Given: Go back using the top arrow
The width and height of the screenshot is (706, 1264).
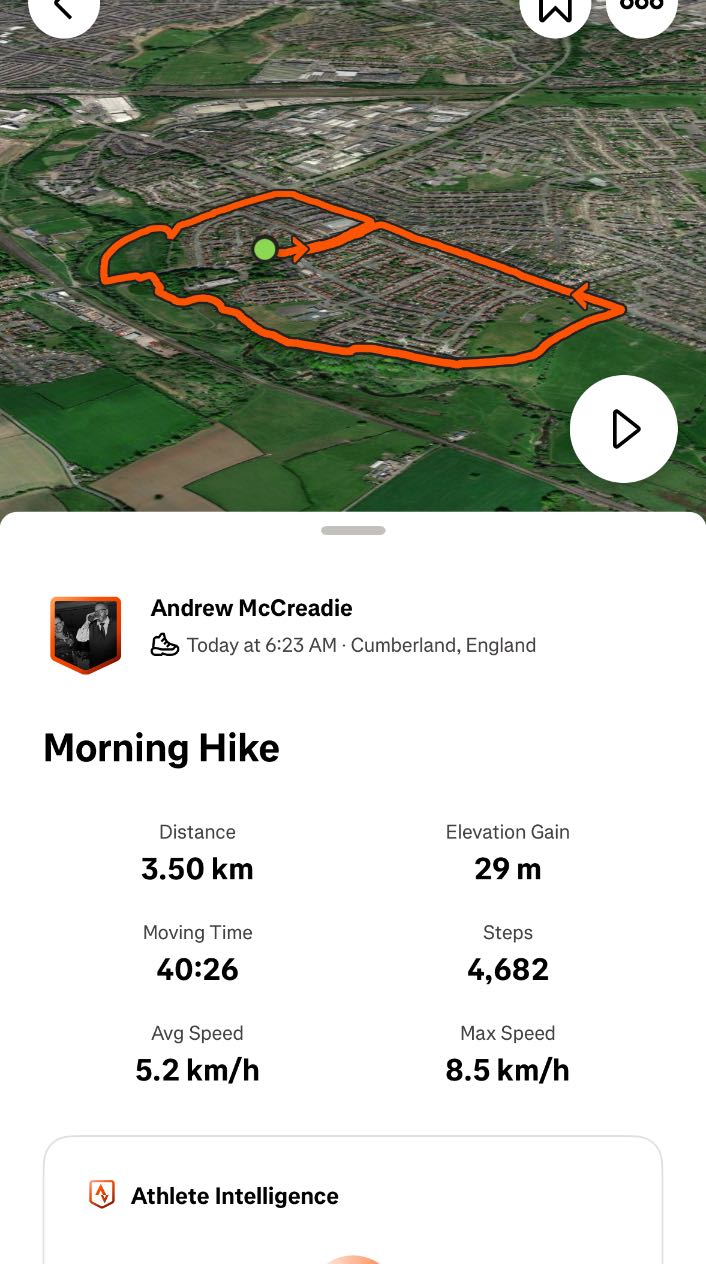Looking at the screenshot, I should [x=63, y=10].
